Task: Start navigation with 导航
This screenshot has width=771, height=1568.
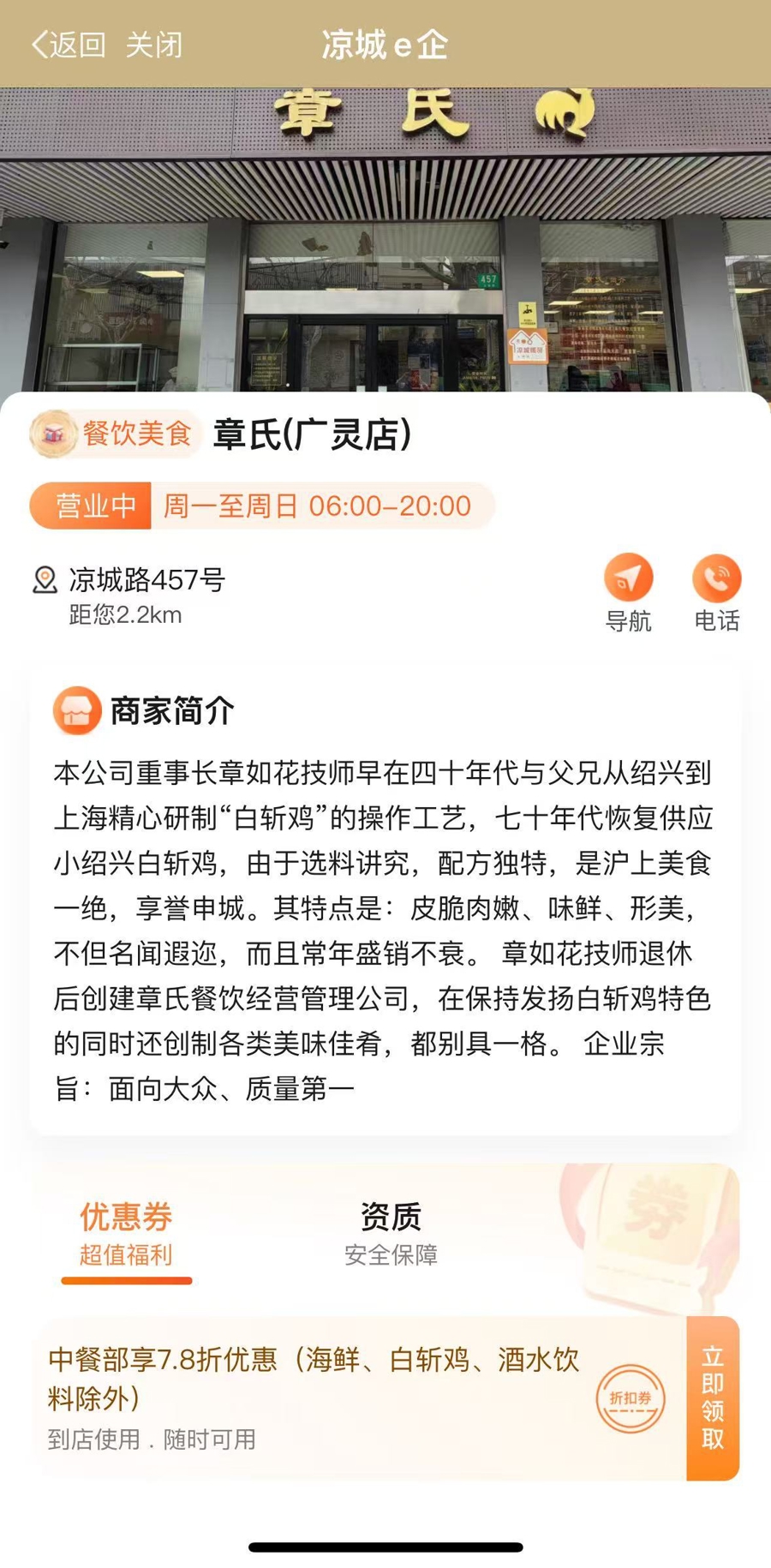Action: point(628,593)
